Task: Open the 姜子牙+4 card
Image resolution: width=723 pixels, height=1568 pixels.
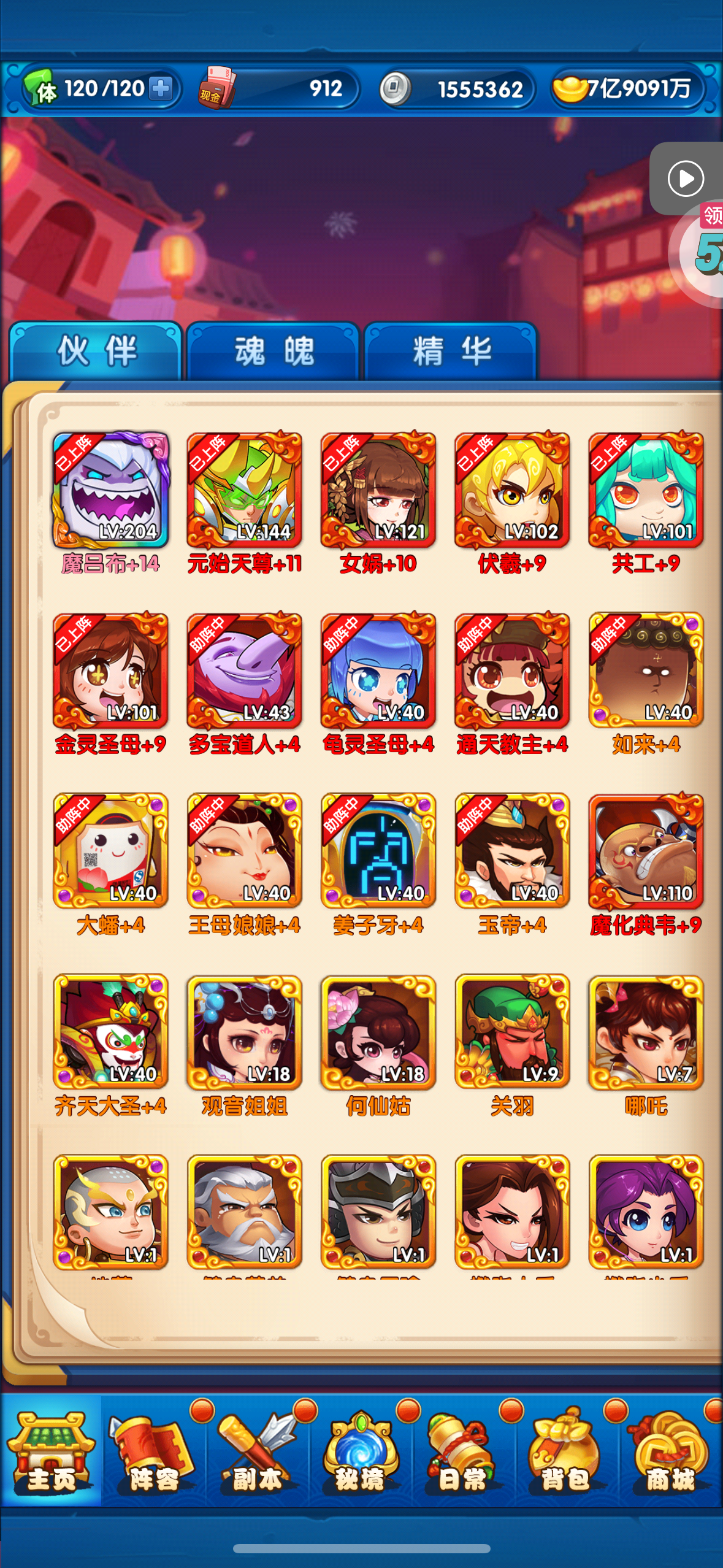Action: point(378,851)
